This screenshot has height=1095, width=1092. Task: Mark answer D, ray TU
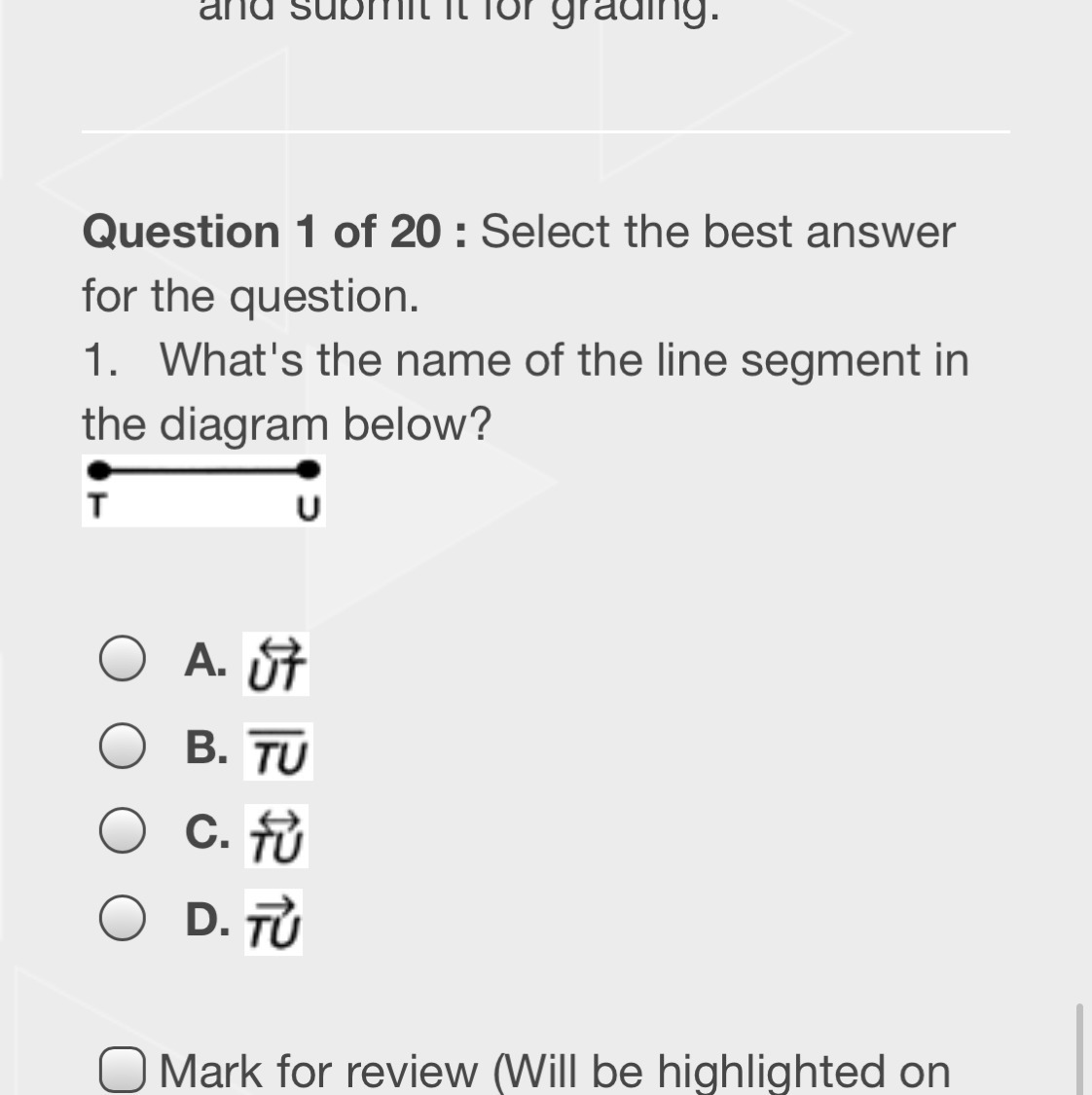coord(123,919)
